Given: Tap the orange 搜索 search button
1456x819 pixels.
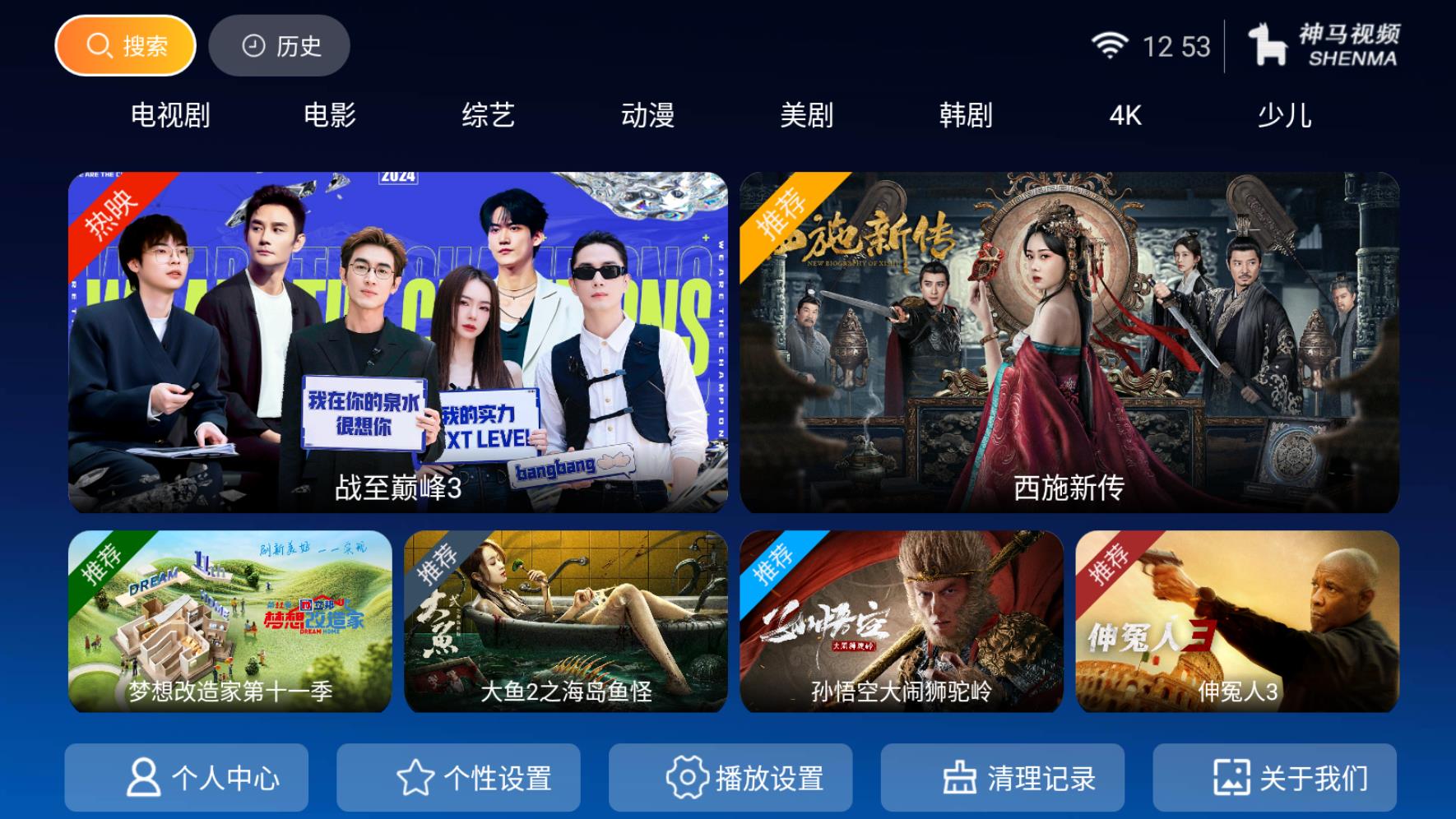Looking at the screenshot, I should click(x=126, y=46).
